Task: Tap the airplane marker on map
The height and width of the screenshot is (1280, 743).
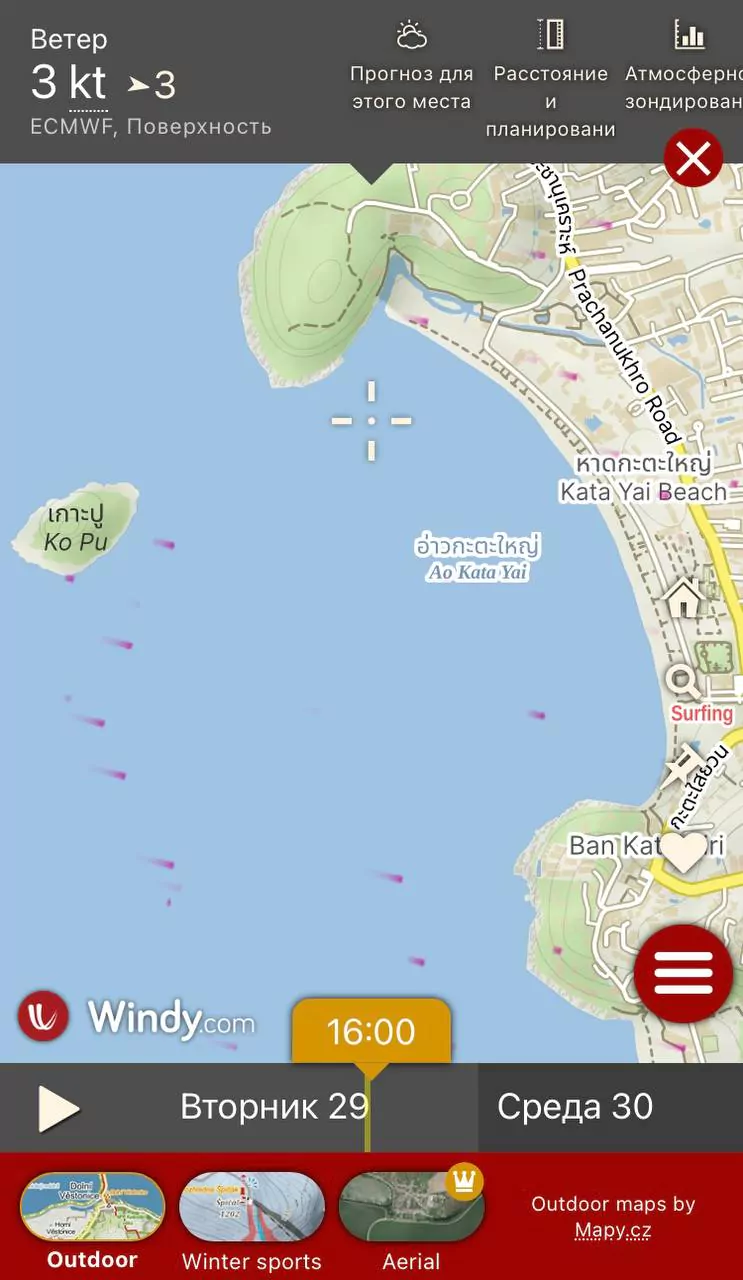Action: pos(683,766)
